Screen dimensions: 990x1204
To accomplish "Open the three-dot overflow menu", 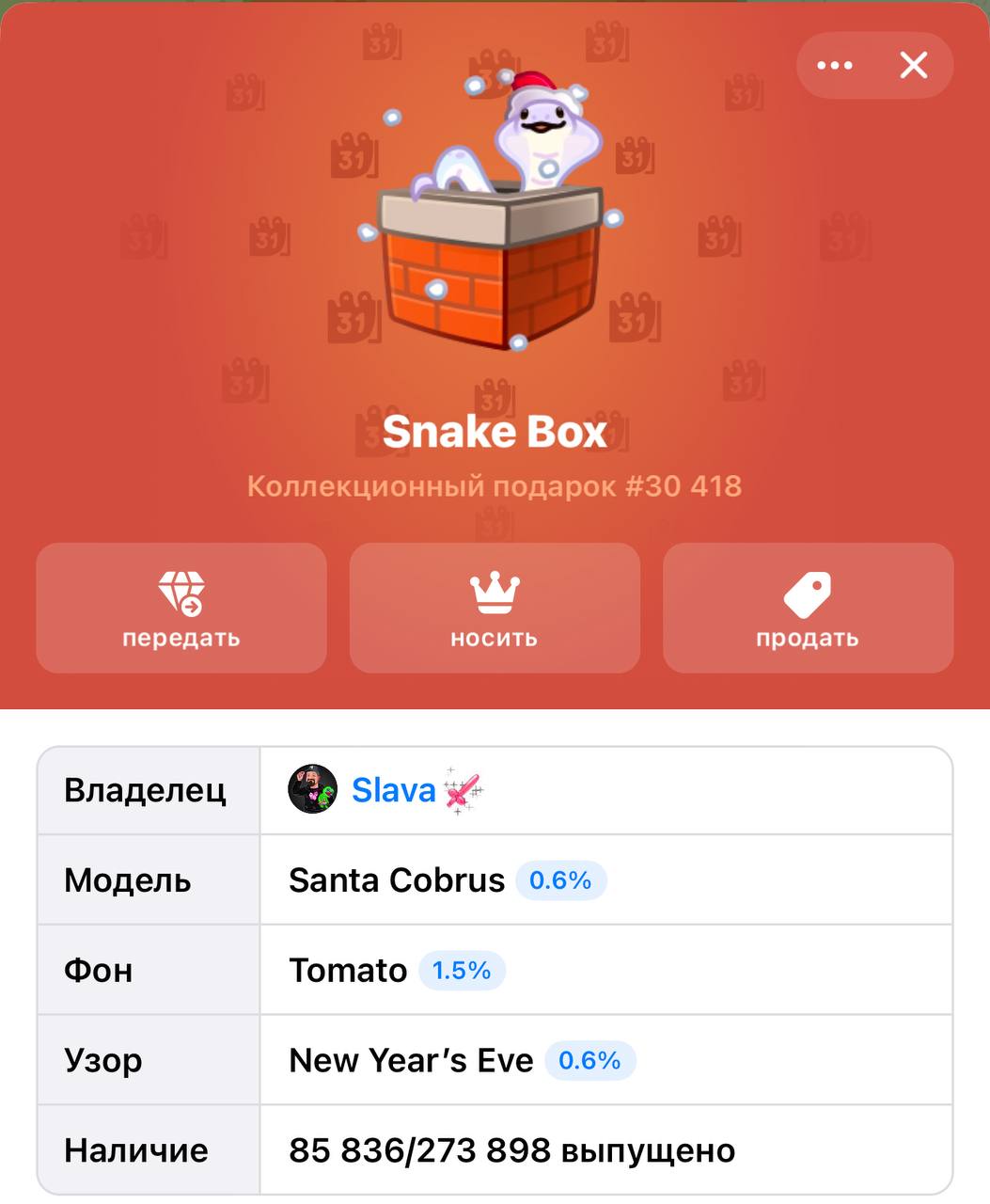I will (834, 66).
